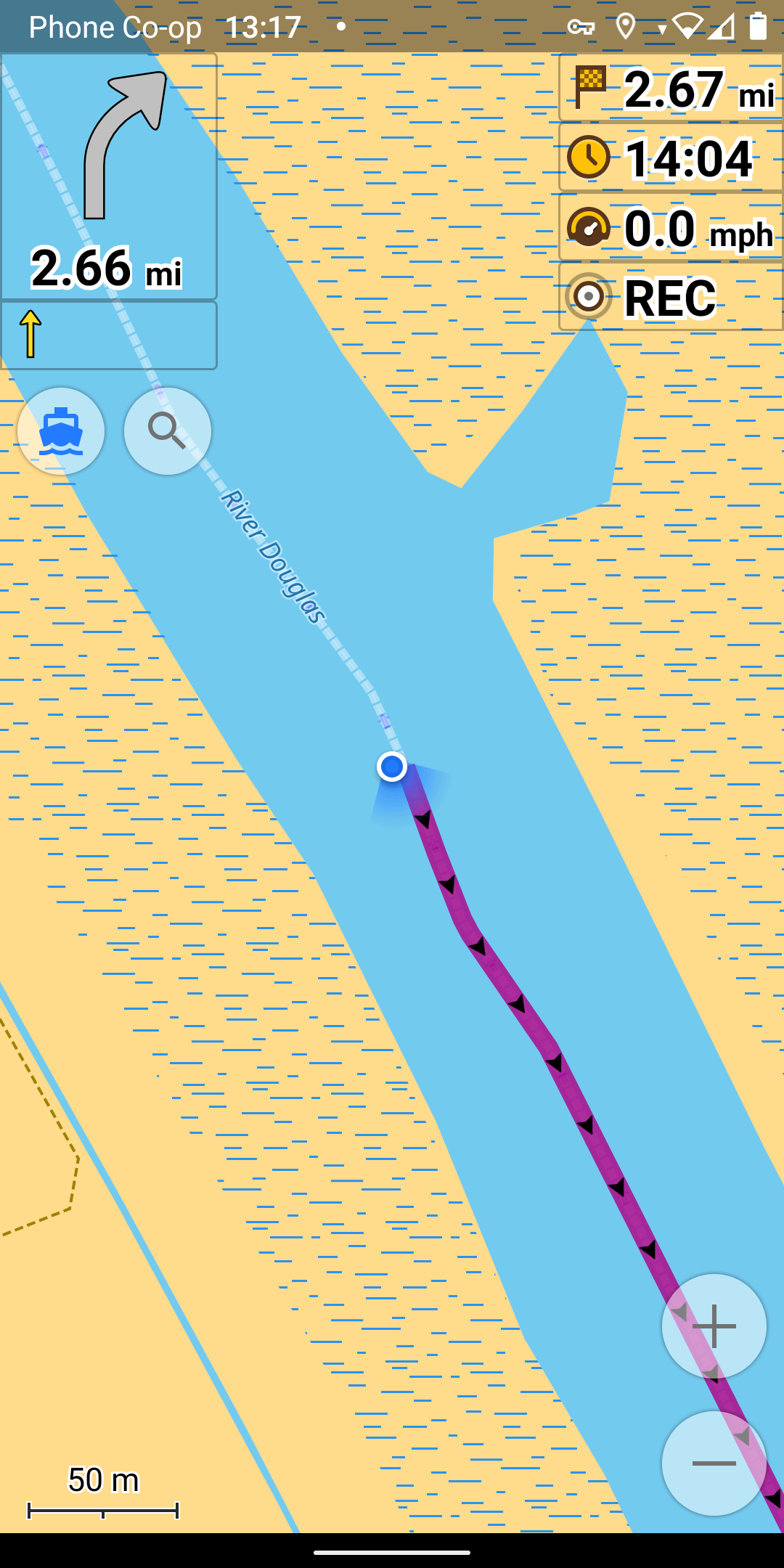
Task: Zoom in with the plus button
Action: point(714,1326)
